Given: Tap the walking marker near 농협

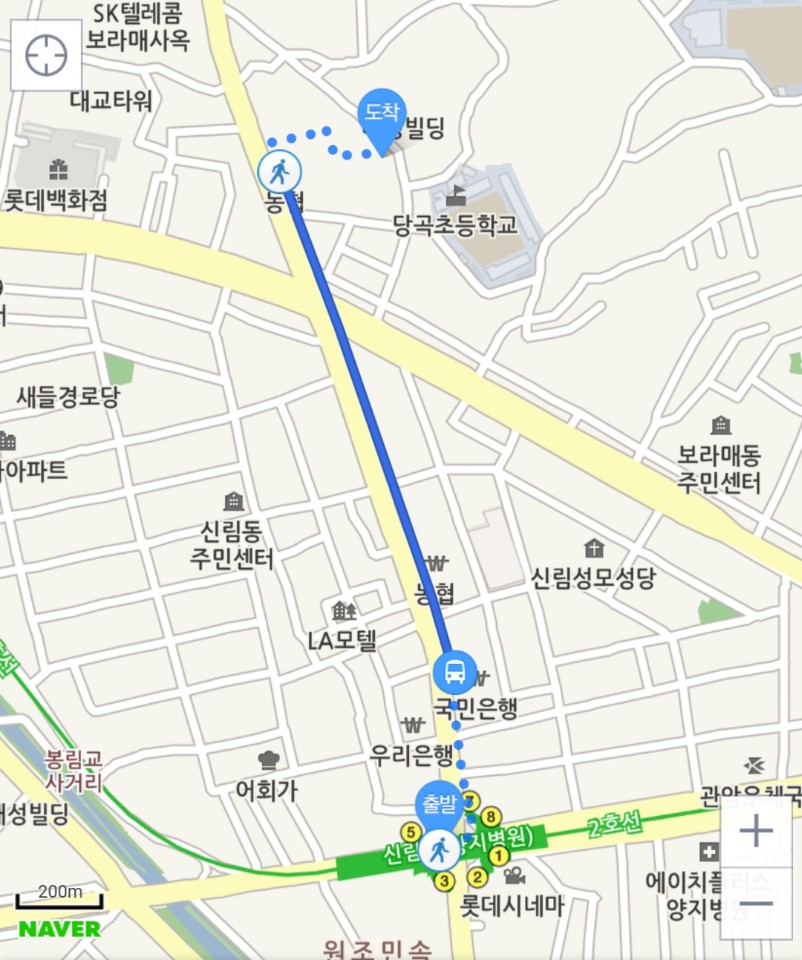Looking at the screenshot, I should (279, 172).
